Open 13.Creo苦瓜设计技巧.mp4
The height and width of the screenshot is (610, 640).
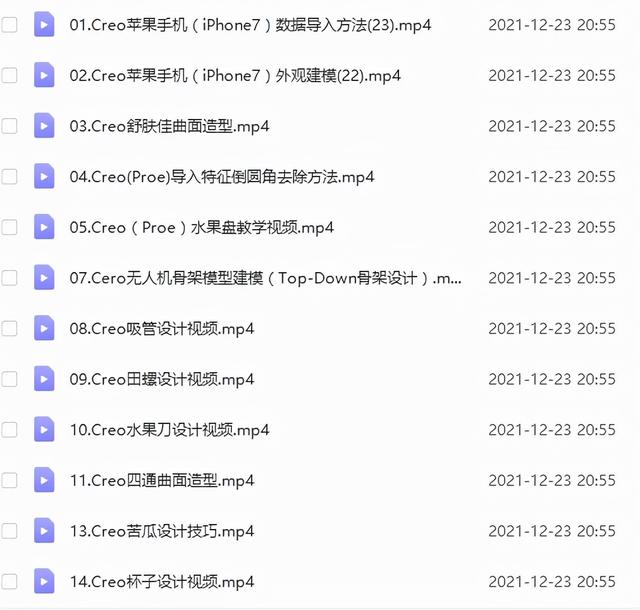click(x=162, y=531)
